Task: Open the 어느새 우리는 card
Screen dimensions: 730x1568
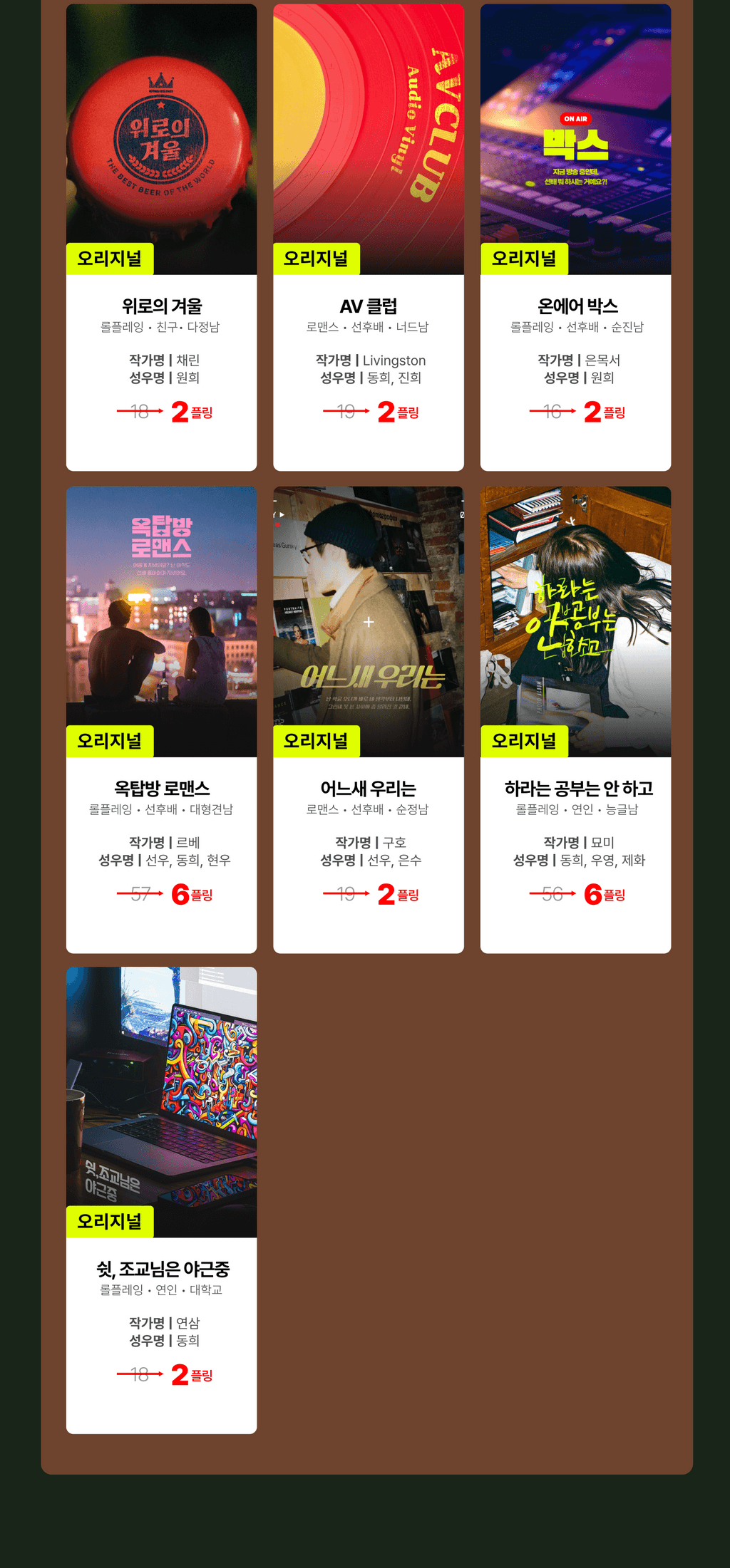Action: [x=368, y=719]
